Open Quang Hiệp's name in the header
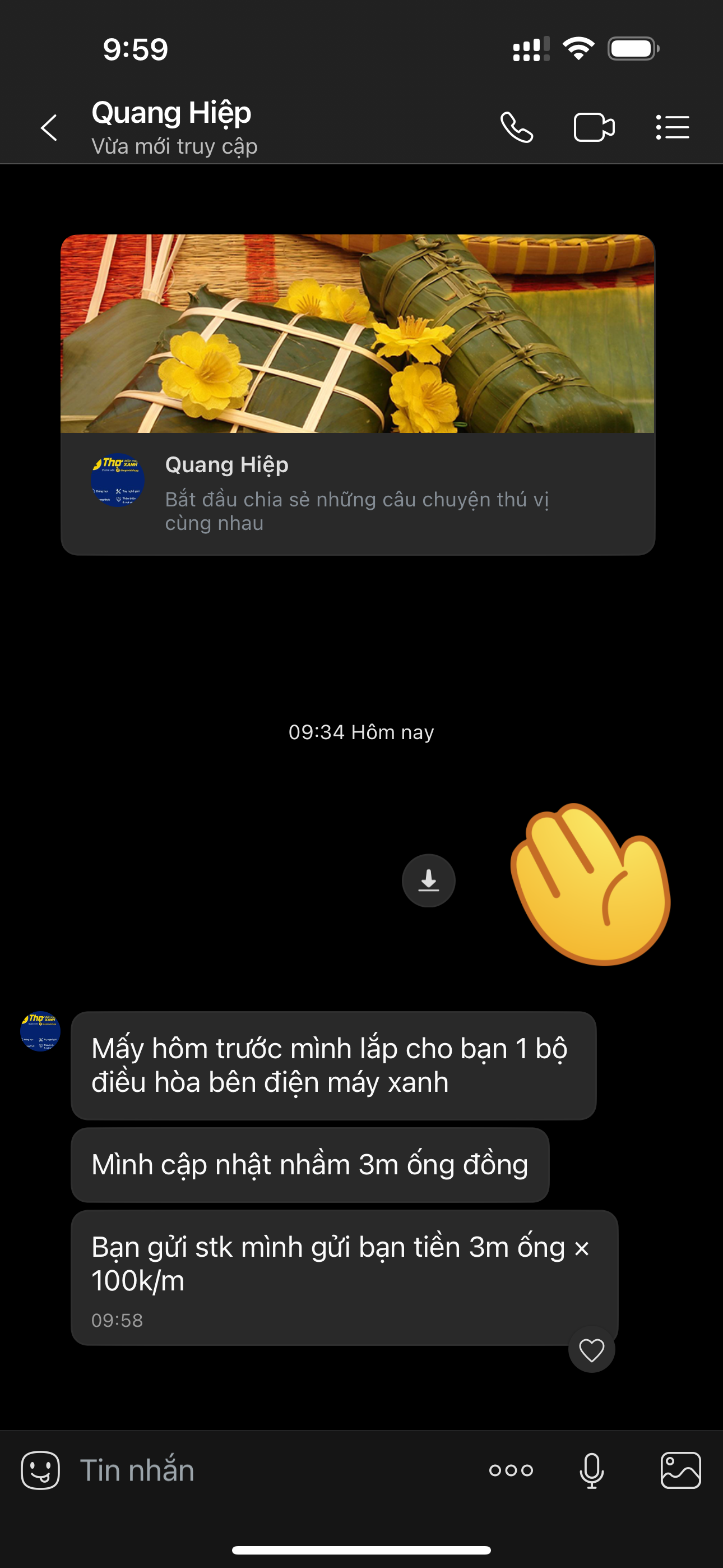This screenshot has width=723, height=1568. 172,113
